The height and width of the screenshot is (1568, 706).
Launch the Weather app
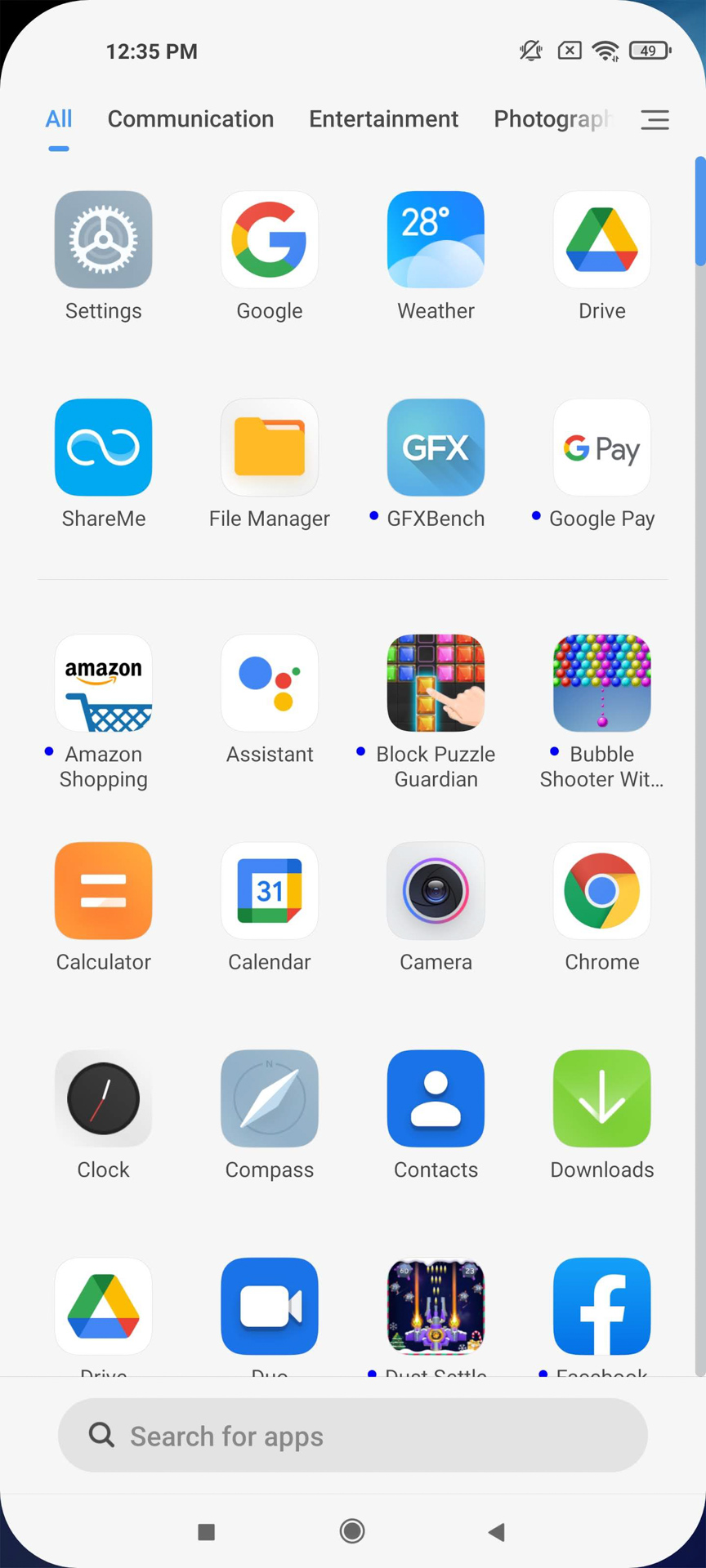[x=436, y=240]
